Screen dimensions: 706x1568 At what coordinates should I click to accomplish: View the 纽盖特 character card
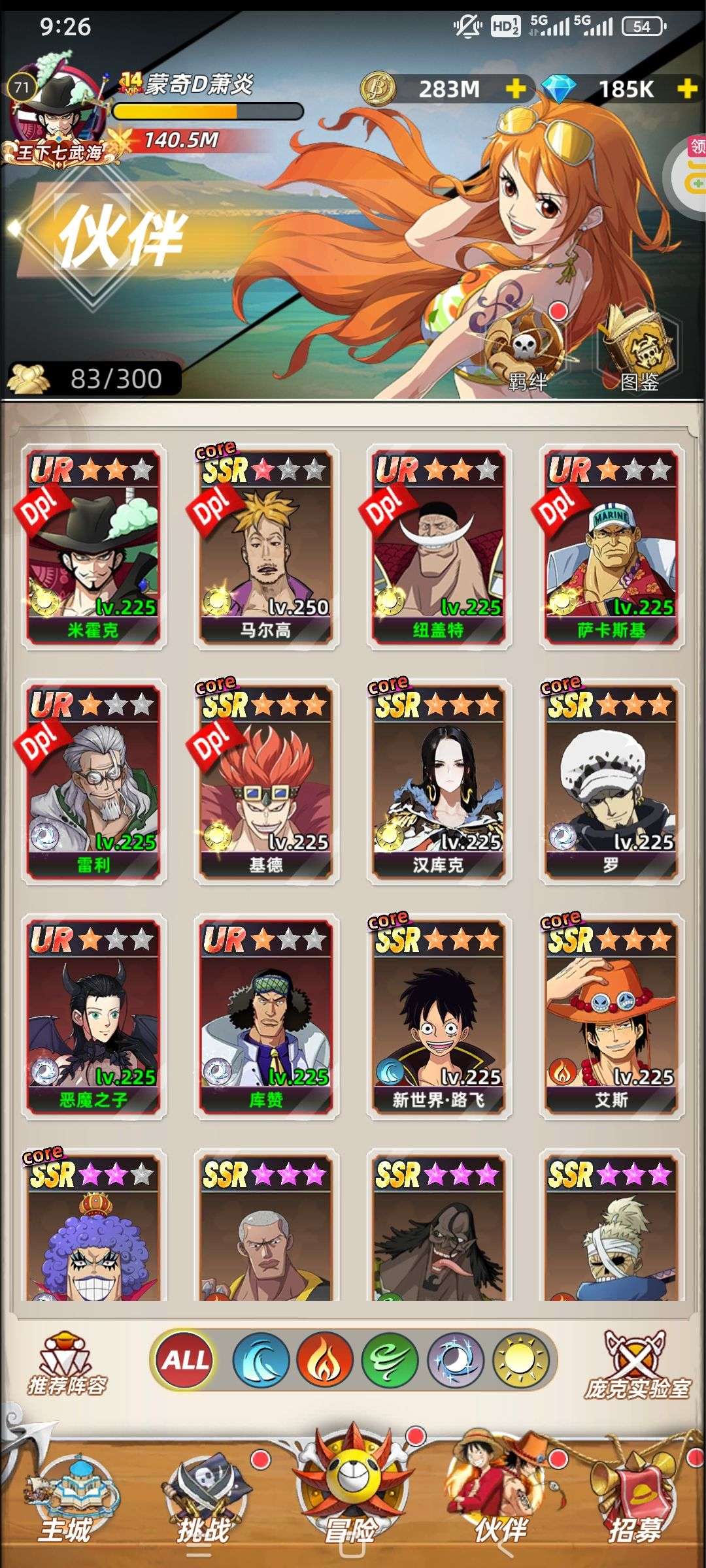439,546
